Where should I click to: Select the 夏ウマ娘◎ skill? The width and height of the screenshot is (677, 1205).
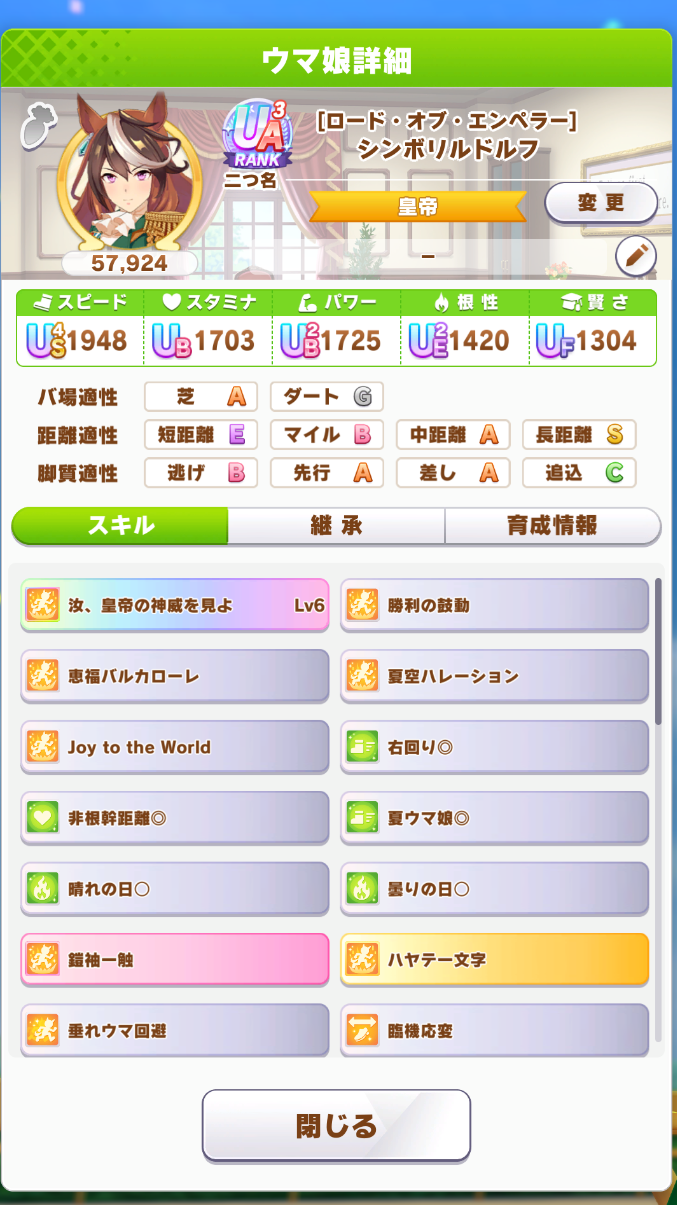pos(495,818)
